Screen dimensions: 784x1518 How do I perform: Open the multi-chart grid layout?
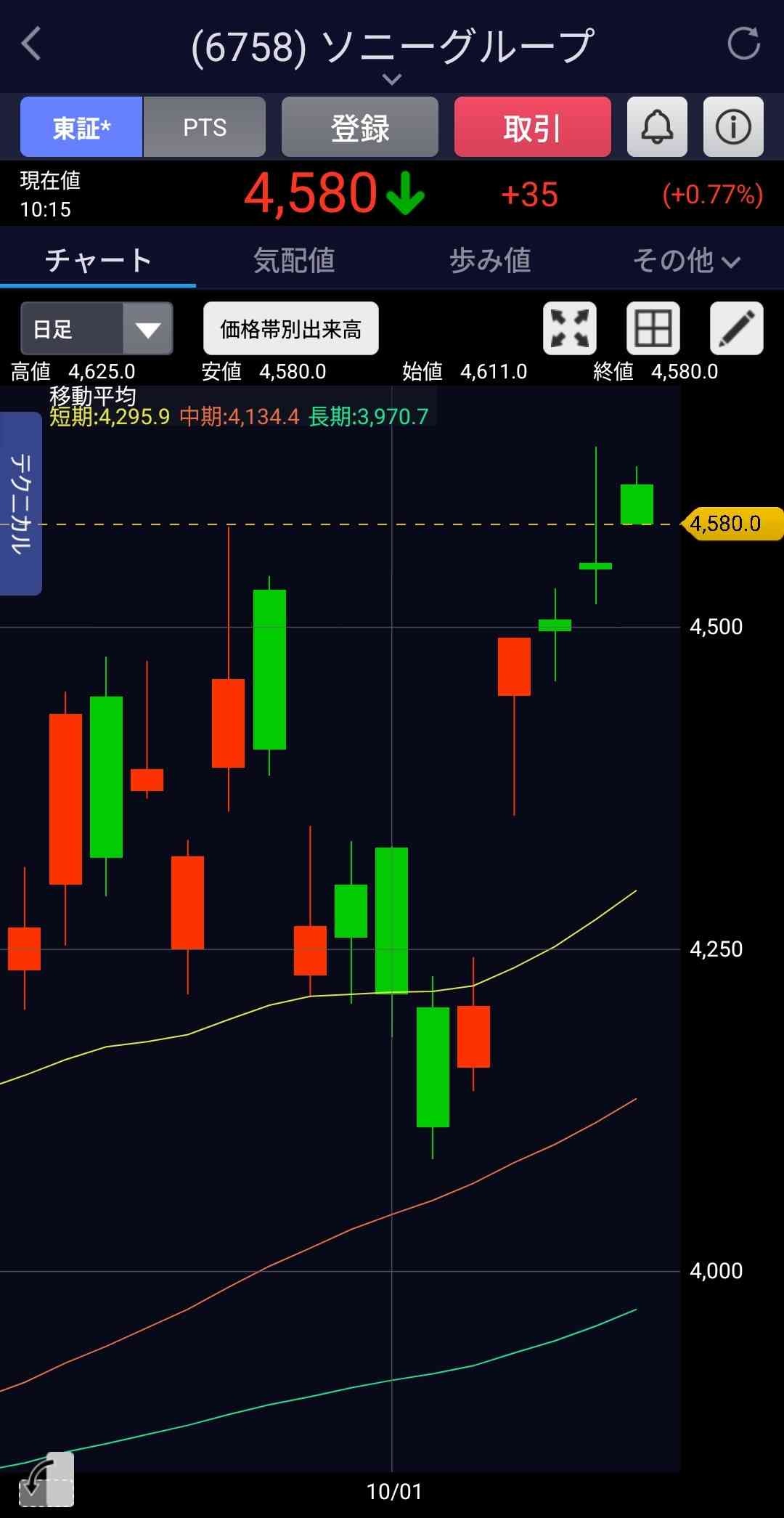coord(653,328)
